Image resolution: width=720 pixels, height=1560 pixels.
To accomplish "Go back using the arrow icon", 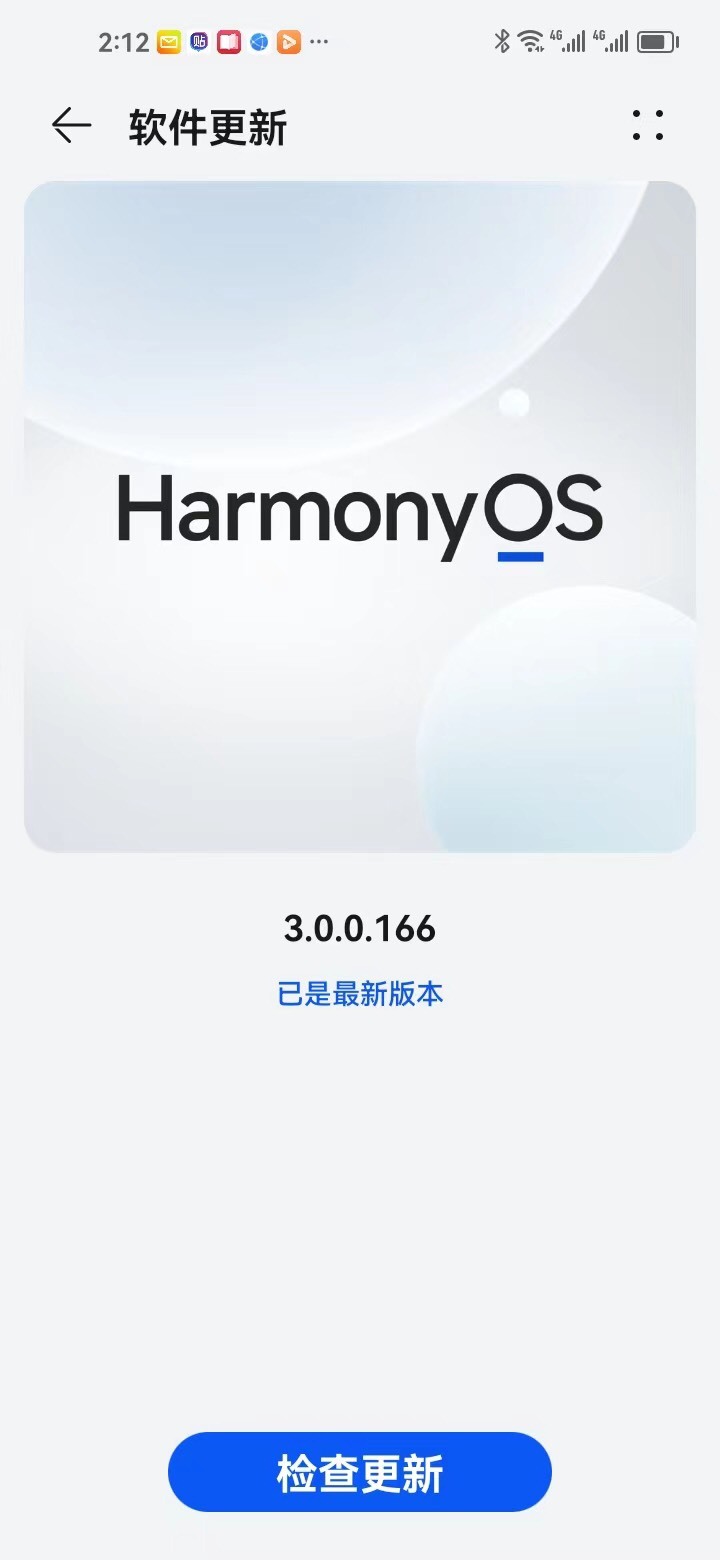I will coord(72,126).
